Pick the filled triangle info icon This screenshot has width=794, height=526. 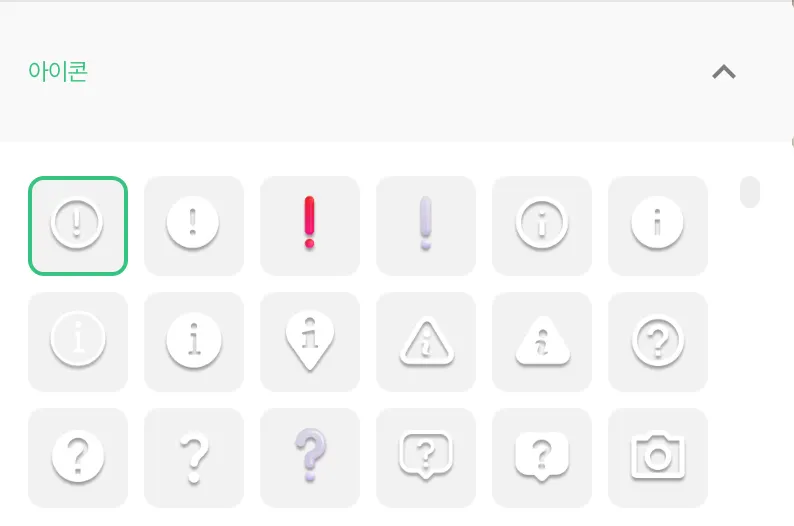[x=541, y=341]
